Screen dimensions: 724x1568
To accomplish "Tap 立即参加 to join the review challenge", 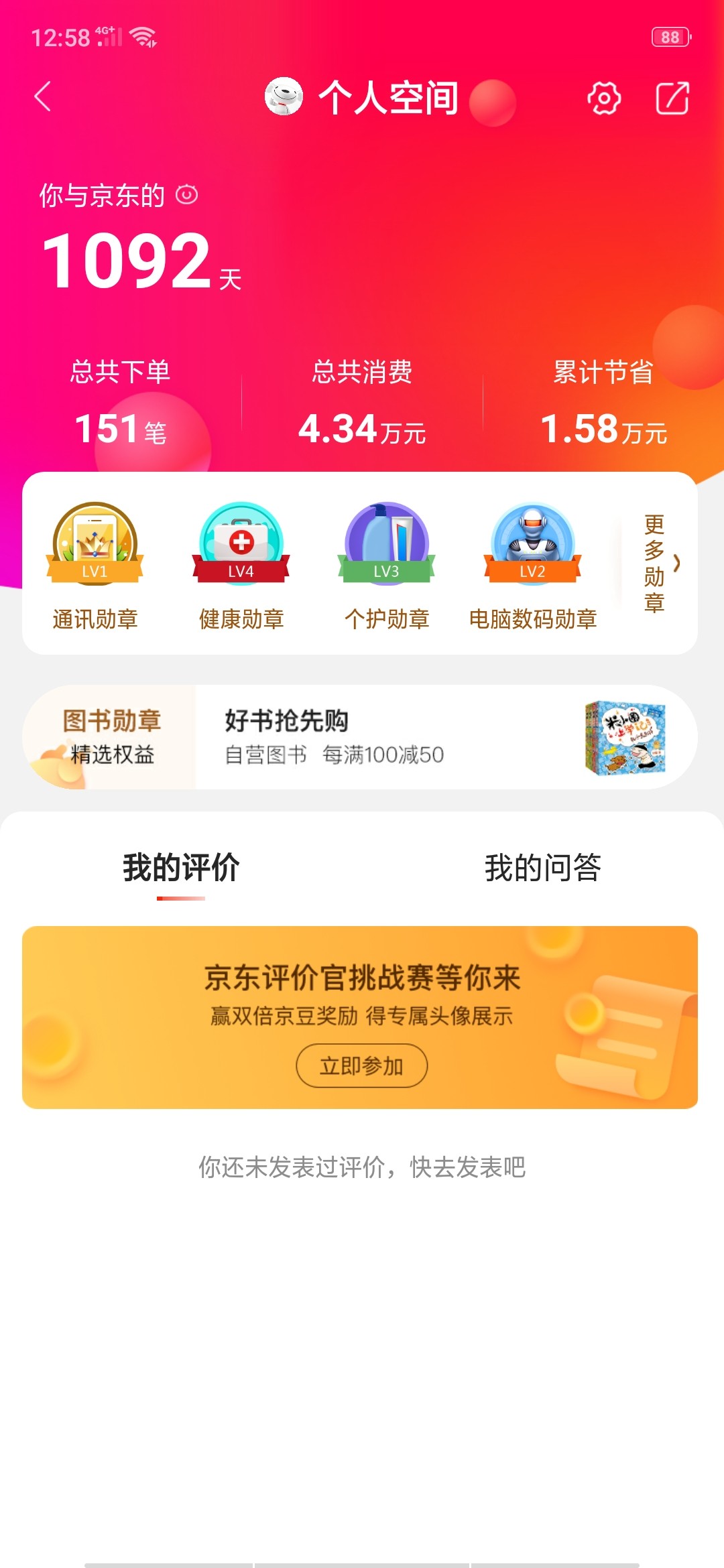I will 362,1065.
